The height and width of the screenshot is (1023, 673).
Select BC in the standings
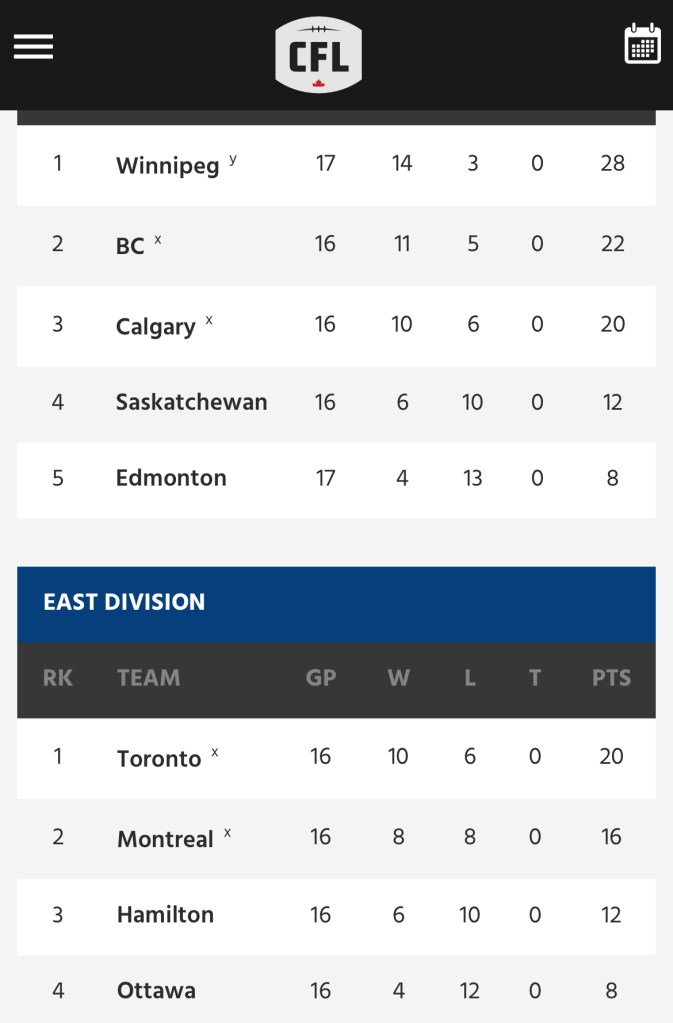click(130, 246)
